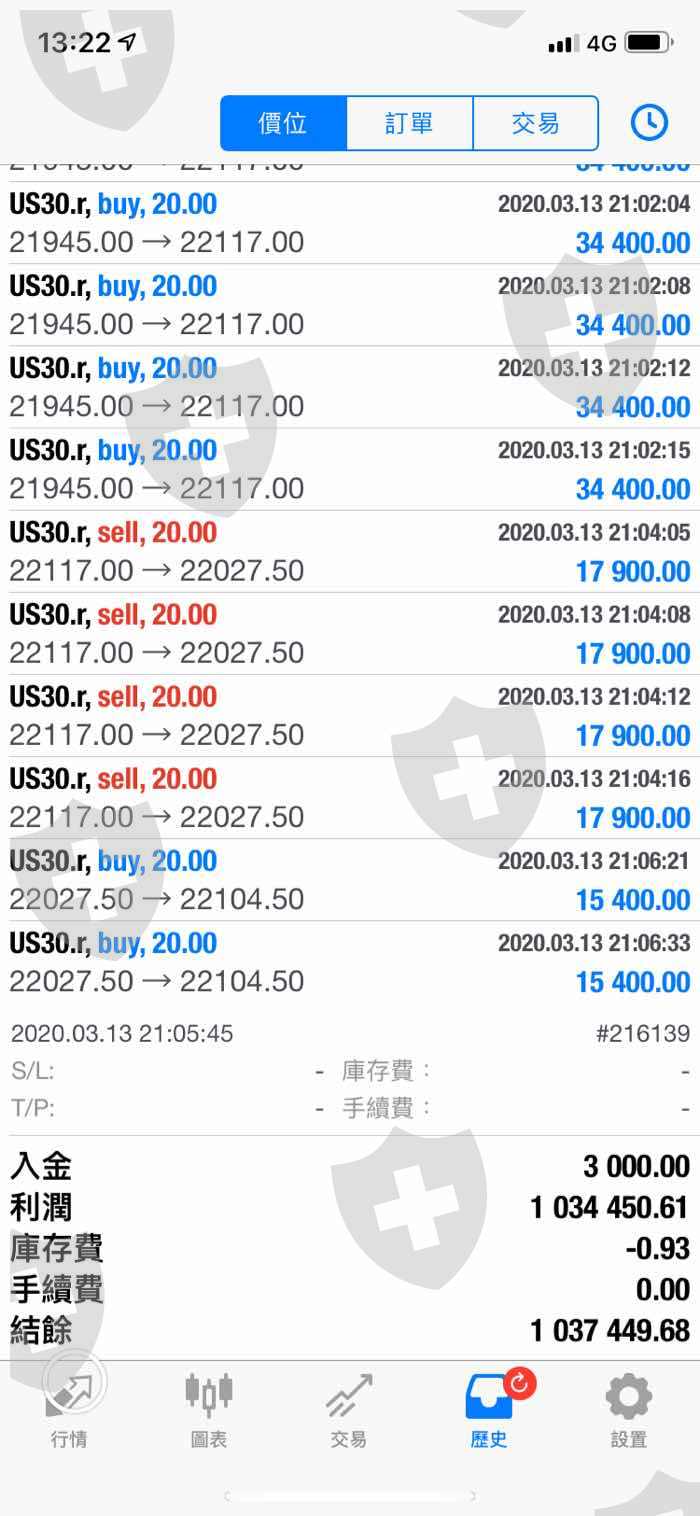This screenshot has width=700, height=1516.
Task: Collapse the US30.r buy trade at 21:06:33
Action: (350, 961)
